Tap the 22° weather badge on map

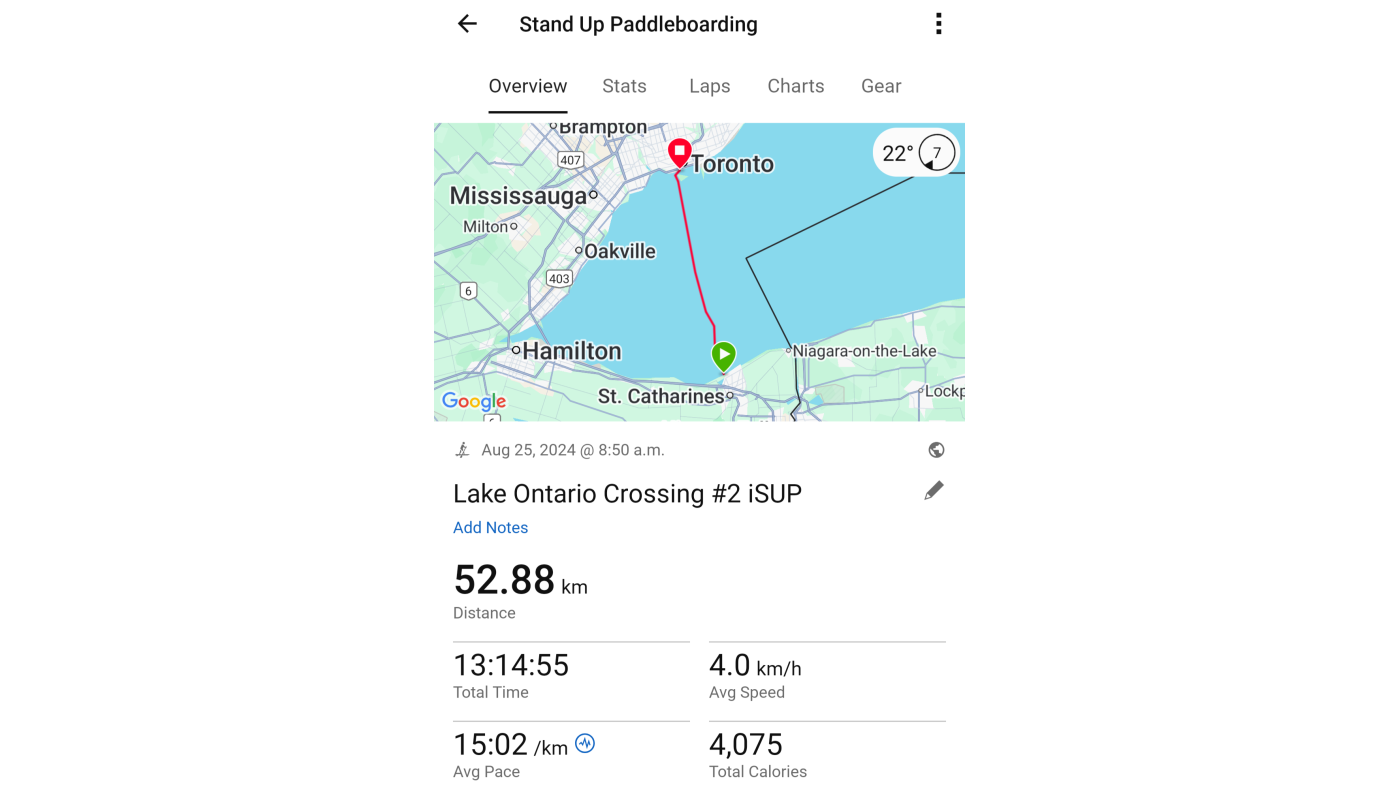point(915,153)
